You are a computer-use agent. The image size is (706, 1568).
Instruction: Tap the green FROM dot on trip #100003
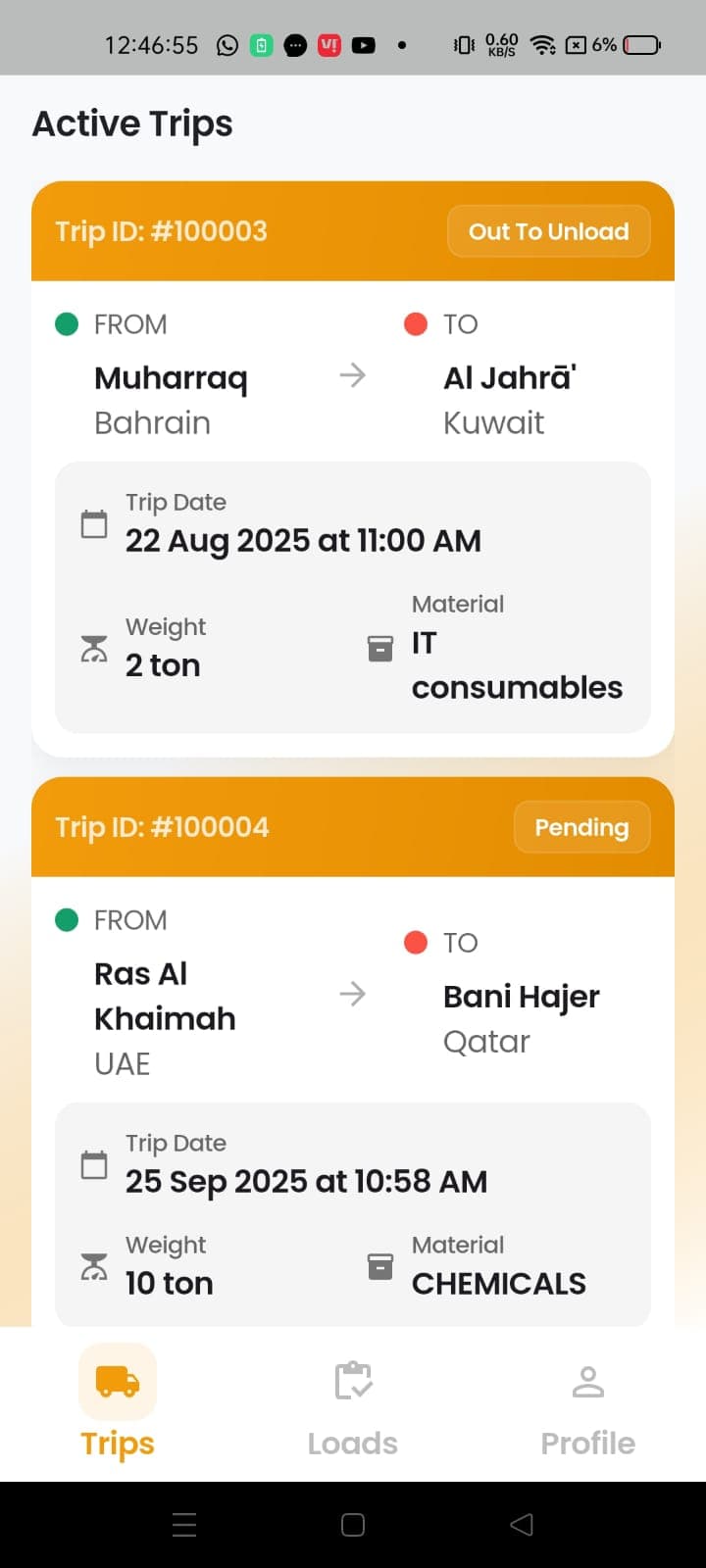(67, 323)
